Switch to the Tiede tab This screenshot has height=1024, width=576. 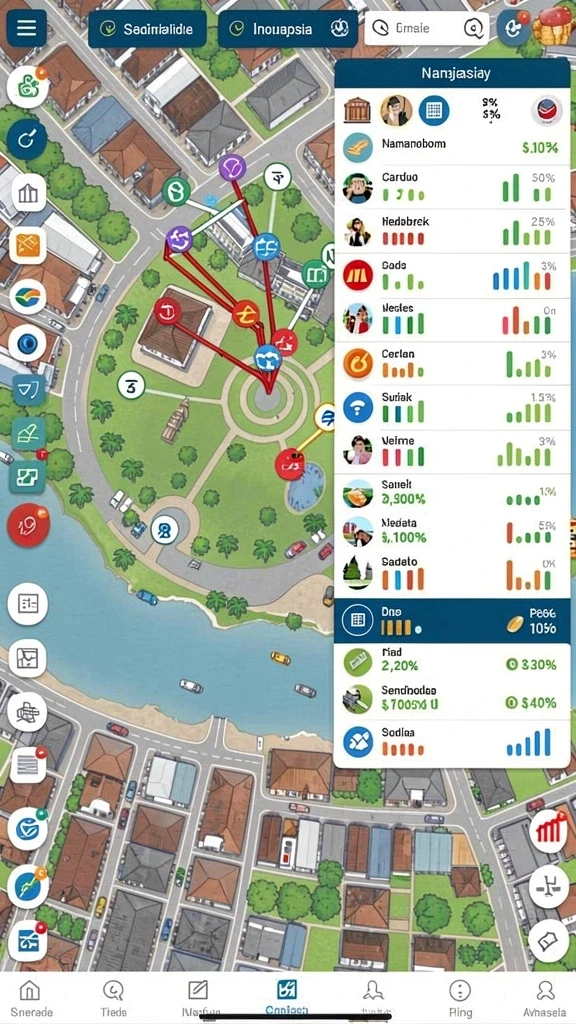114,997
